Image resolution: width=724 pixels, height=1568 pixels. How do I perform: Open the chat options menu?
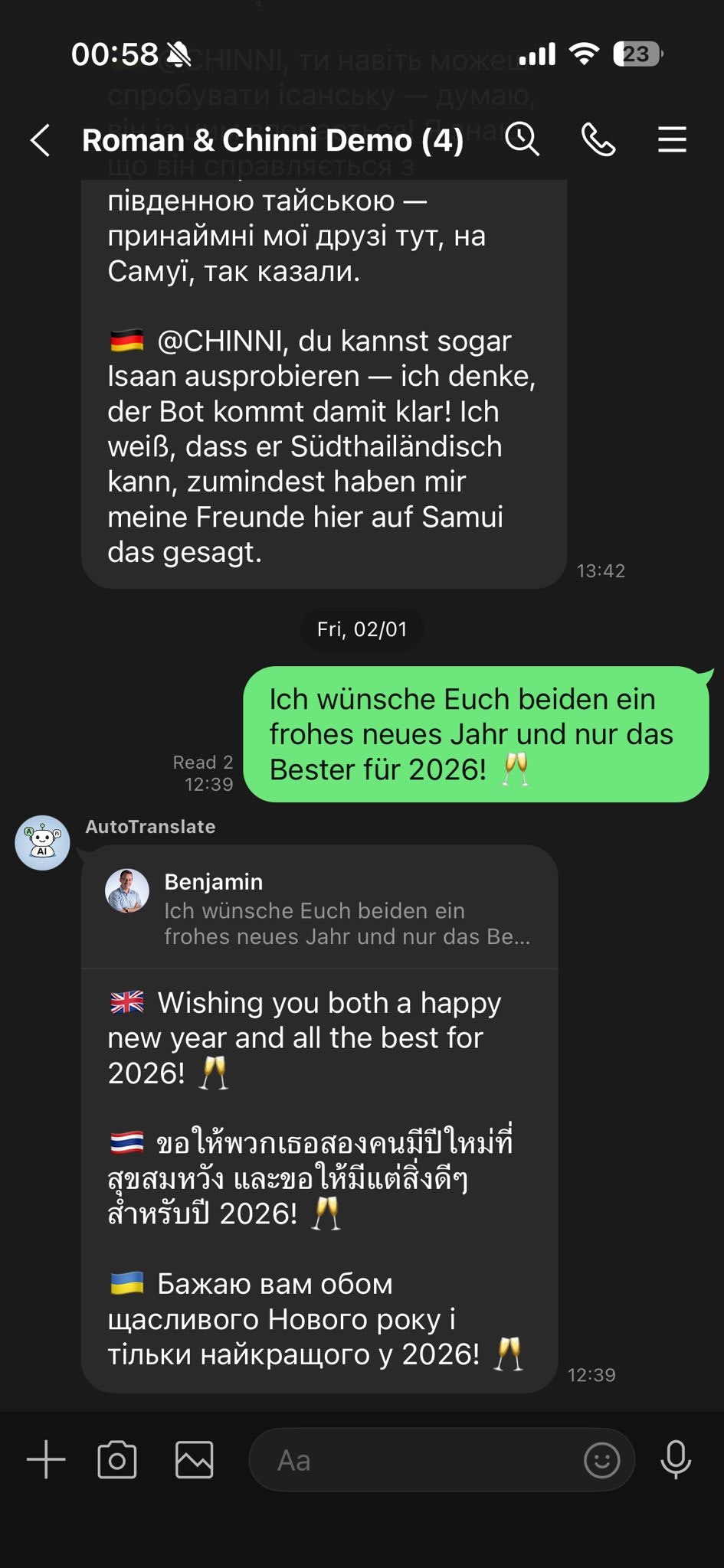(x=671, y=139)
